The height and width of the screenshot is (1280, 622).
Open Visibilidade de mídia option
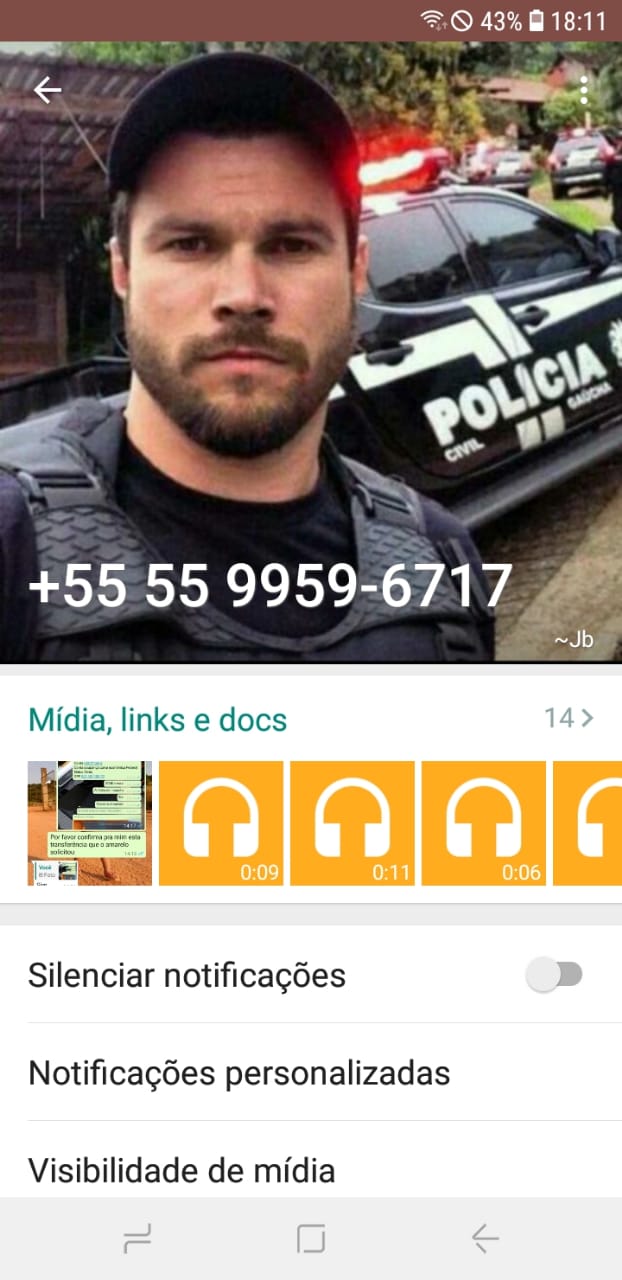182,1170
